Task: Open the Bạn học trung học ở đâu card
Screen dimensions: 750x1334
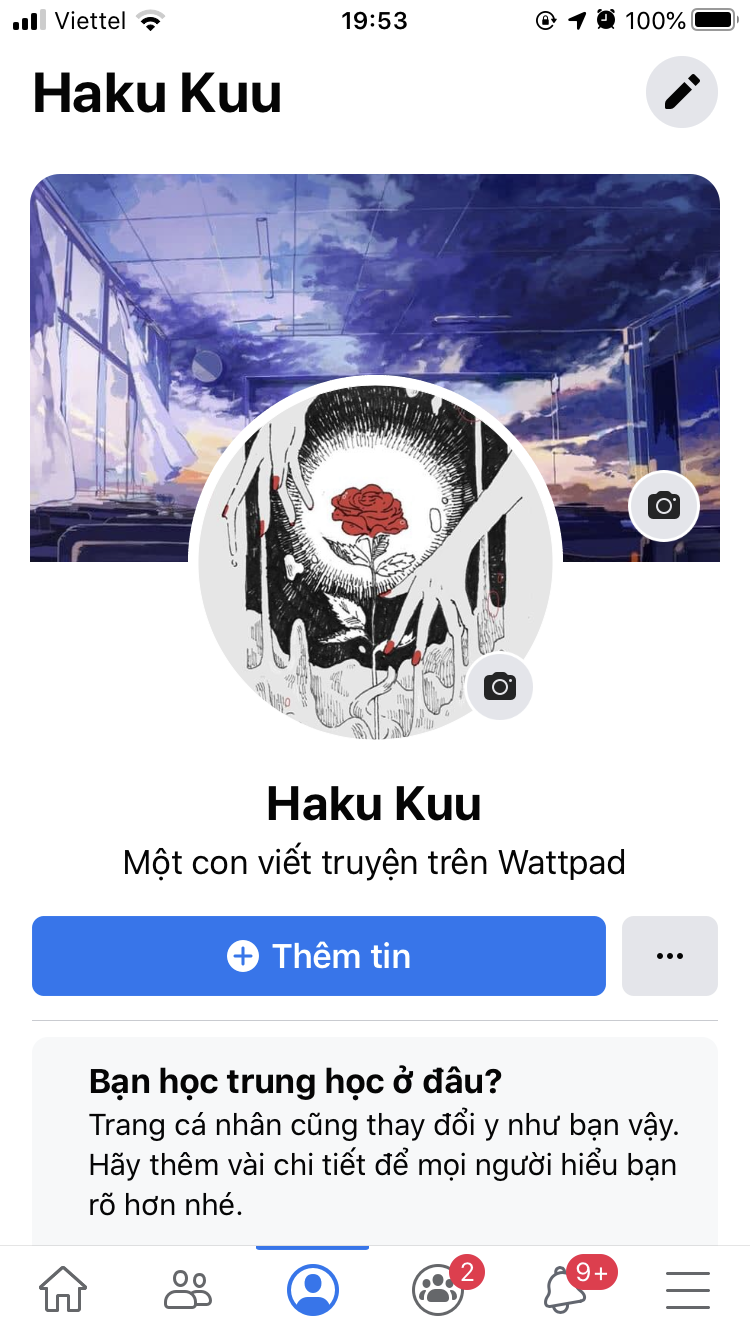Action: coord(375,1140)
